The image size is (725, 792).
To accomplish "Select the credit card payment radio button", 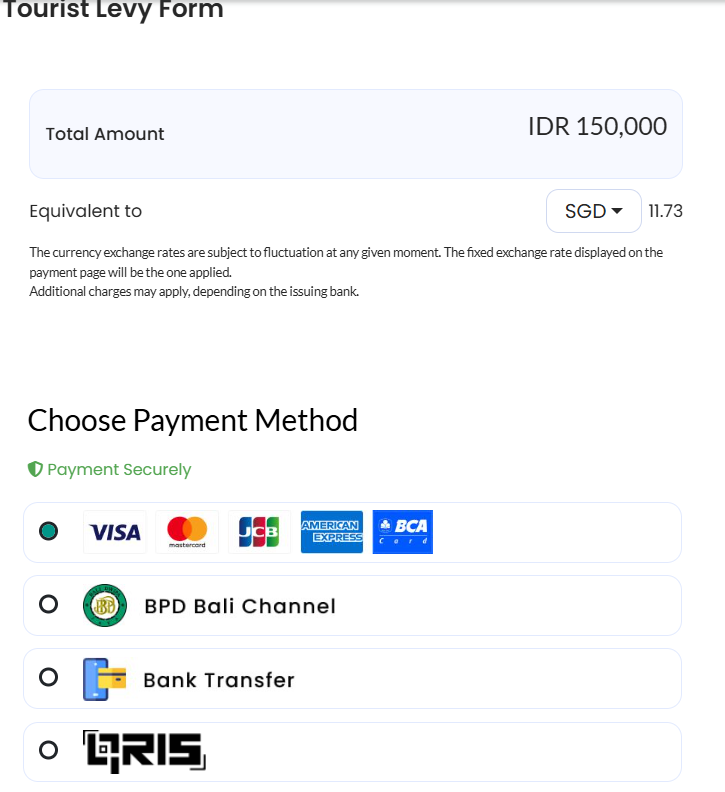I will [49, 531].
